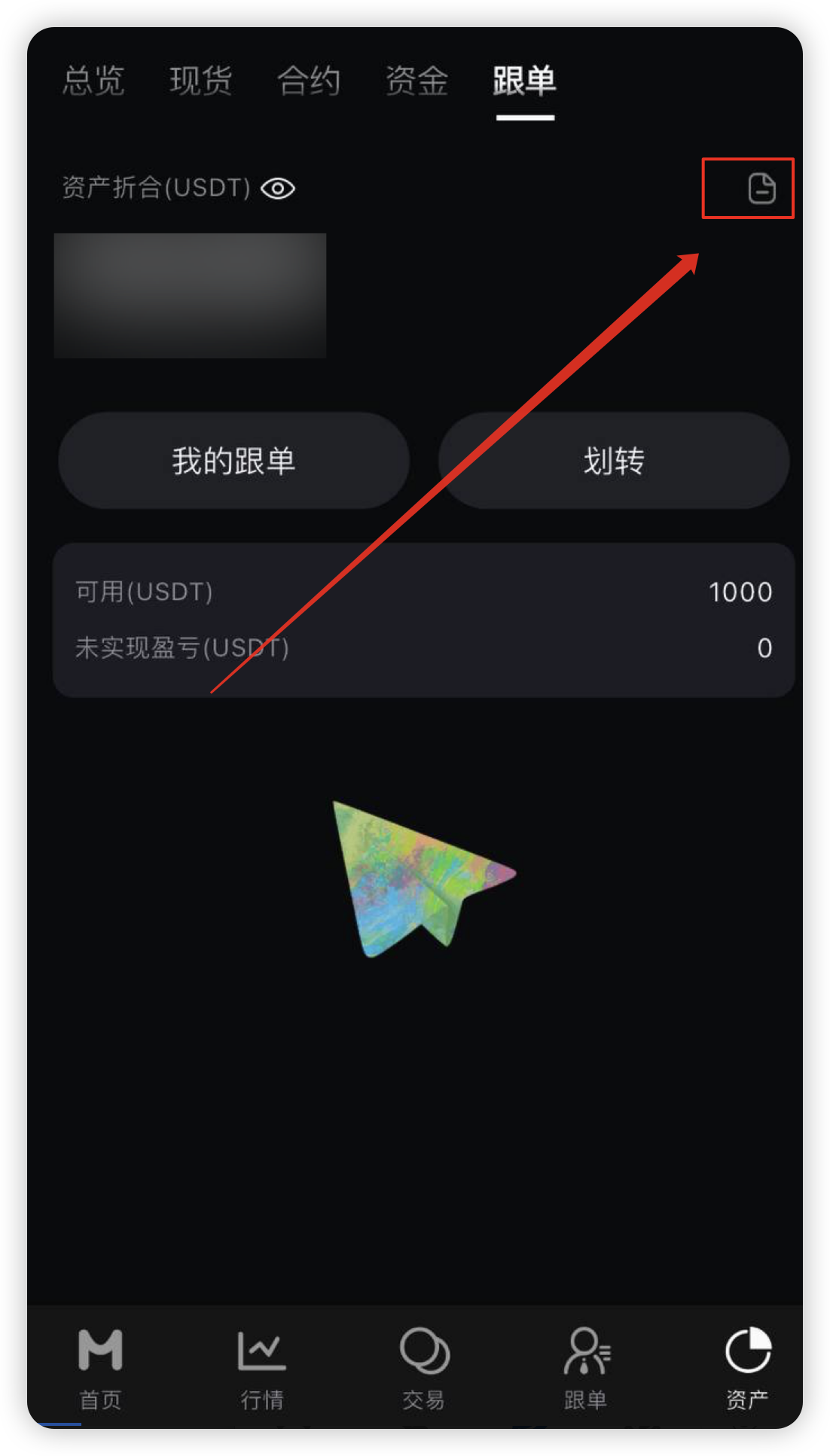The image size is (830, 1456).
Task: Tap the 划转 transfer button
Action: point(614,460)
